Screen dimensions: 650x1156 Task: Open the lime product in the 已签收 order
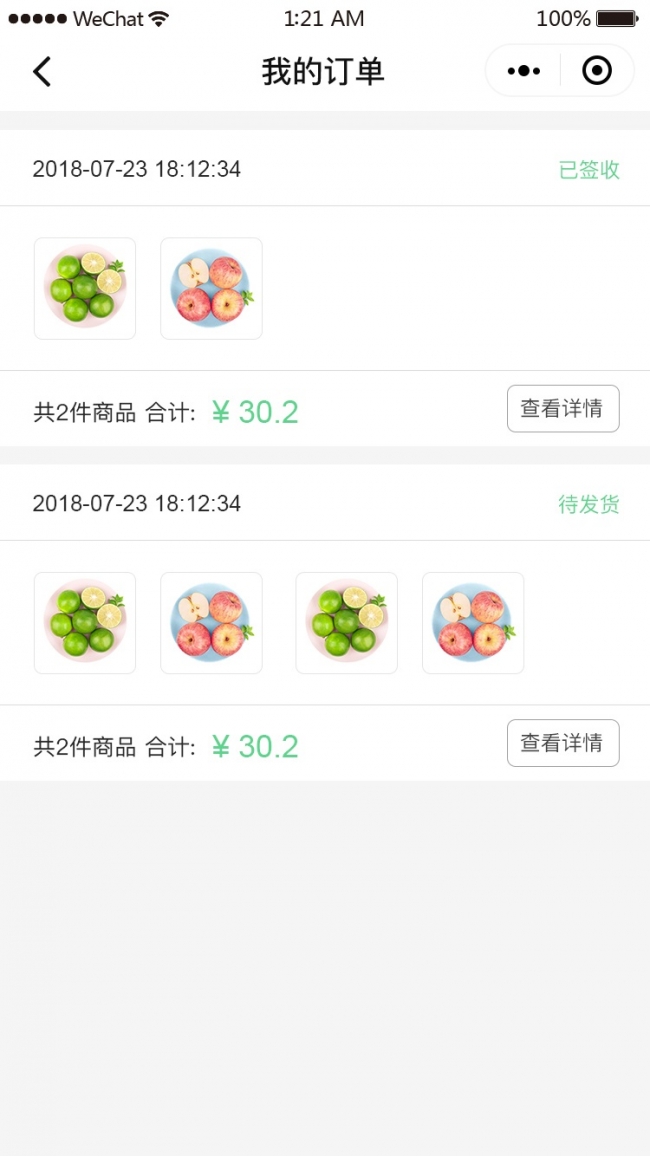click(85, 288)
